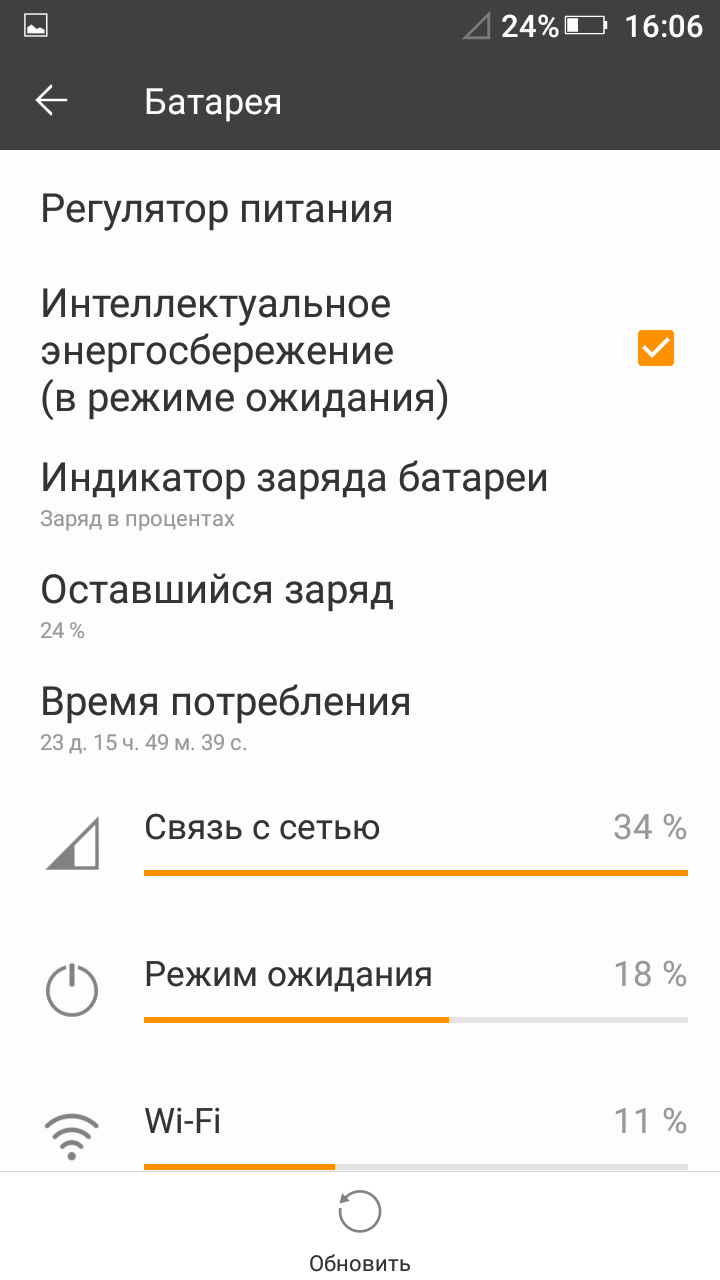
Task: Open Регулятор питания settings
Action: pyautogui.click(x=360, y=209)
